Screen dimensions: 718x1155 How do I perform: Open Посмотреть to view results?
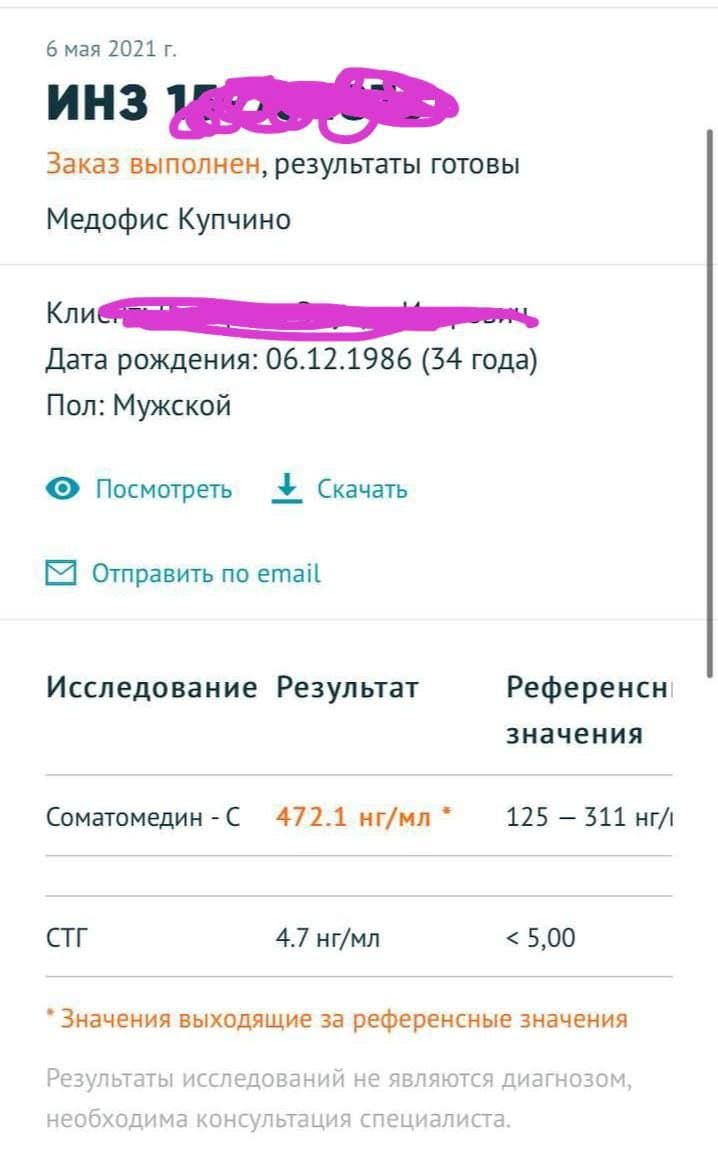(138, 489)
